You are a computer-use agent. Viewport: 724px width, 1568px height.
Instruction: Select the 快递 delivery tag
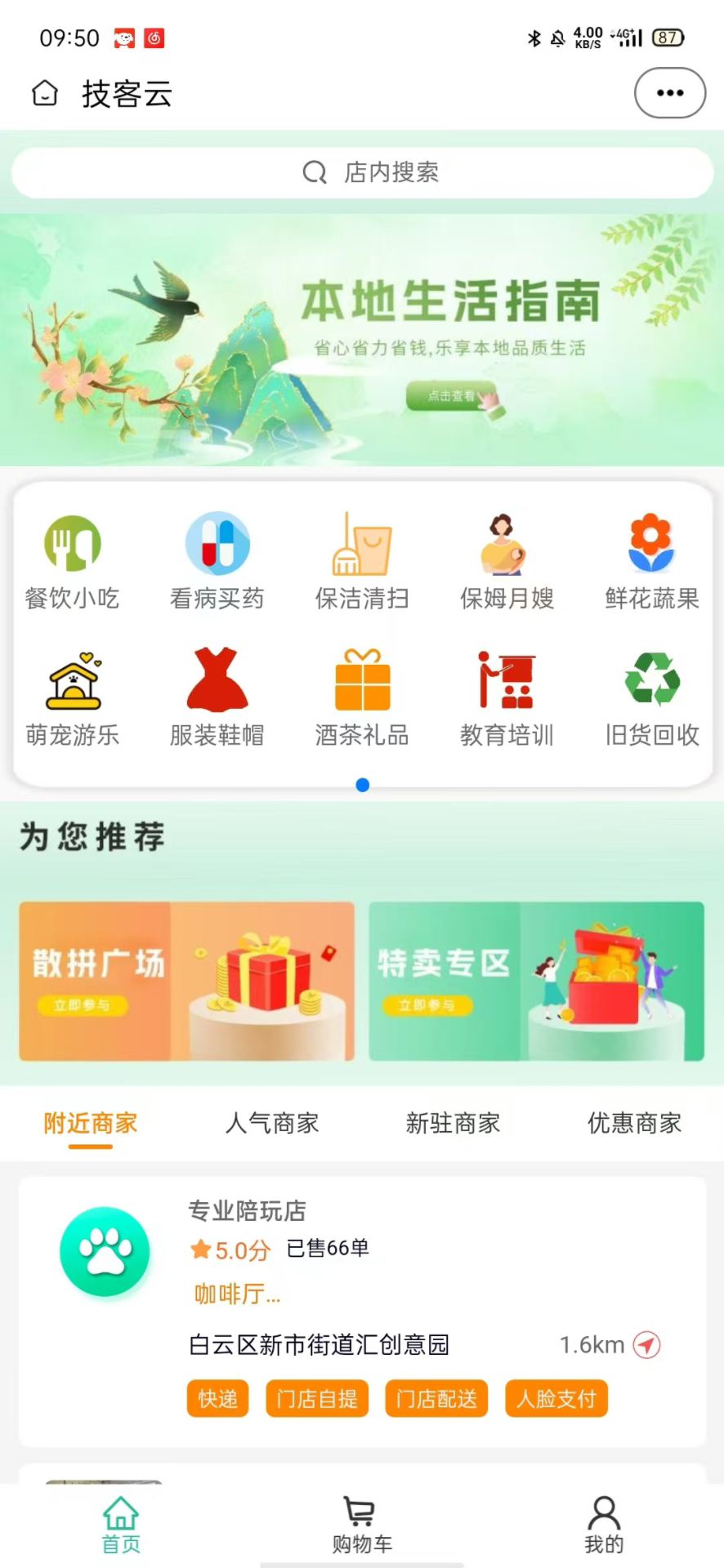217,1398
